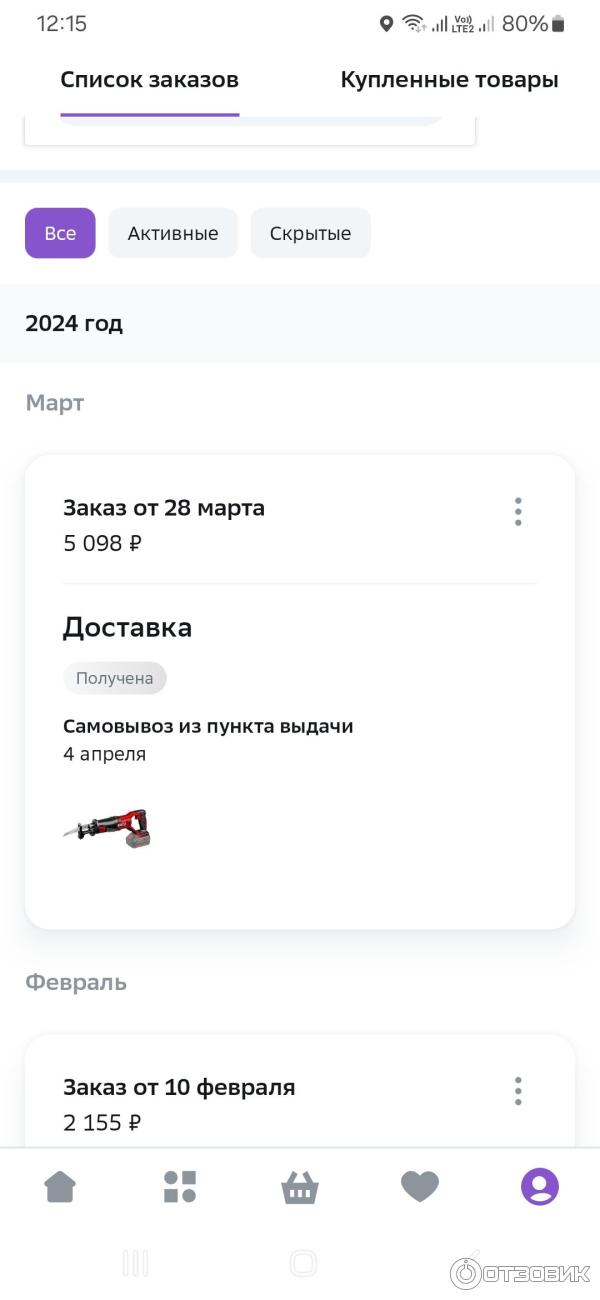Screen dimensions: 600x1300
Task: Go to the home tab
Action: point(60,1187)
